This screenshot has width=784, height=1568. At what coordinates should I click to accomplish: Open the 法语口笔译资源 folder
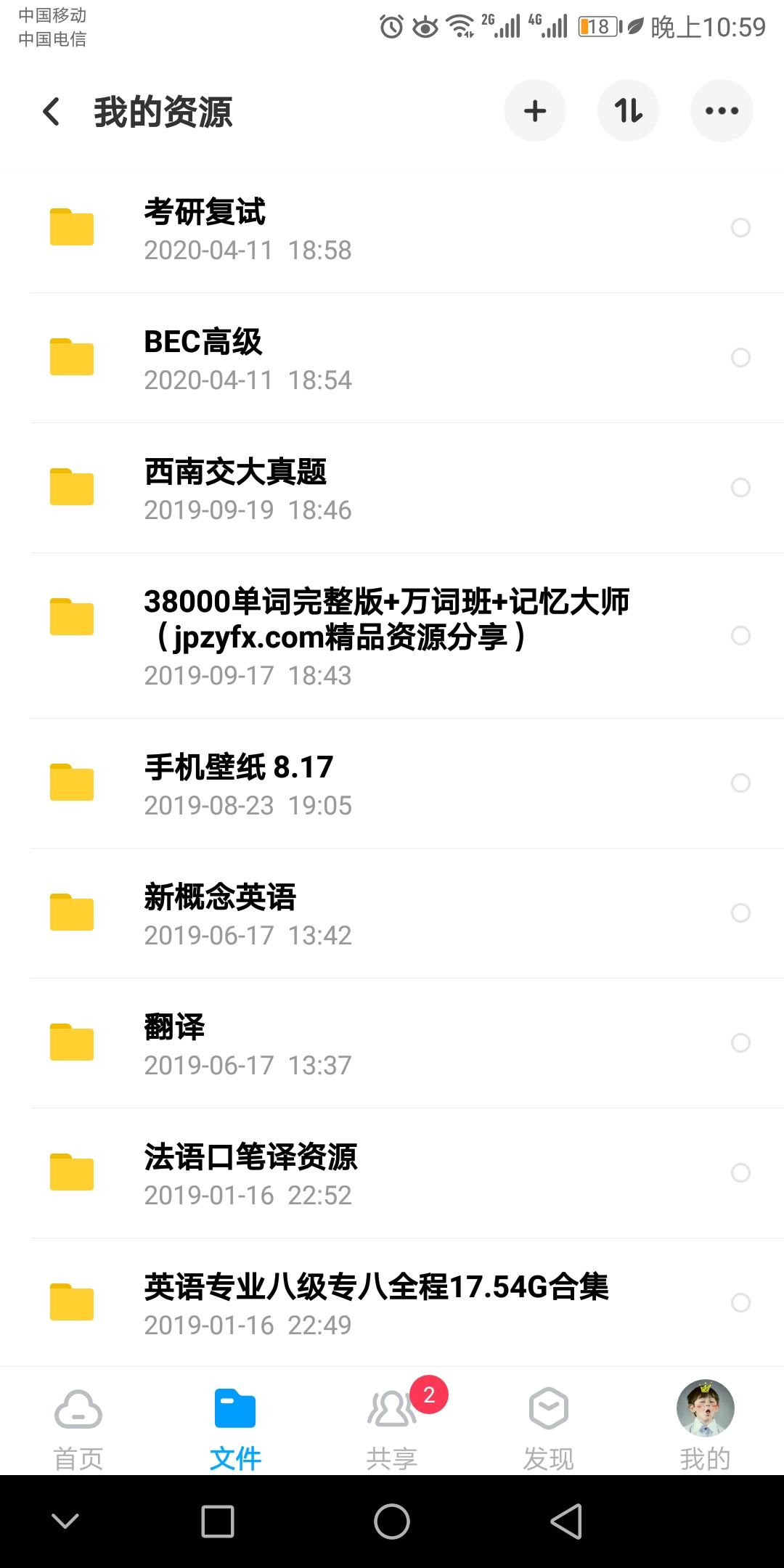point(392,1174)
